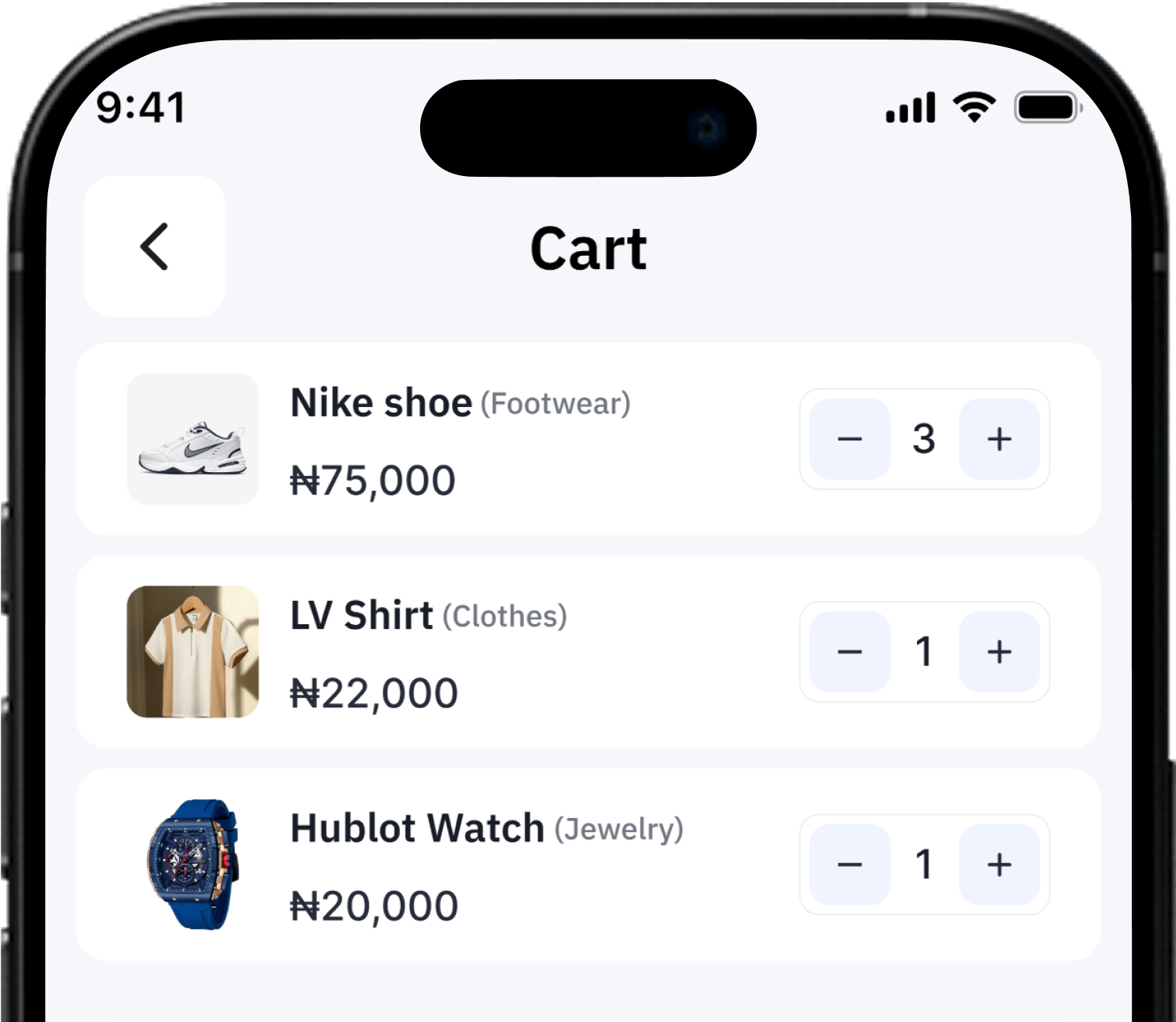Add one more LV Shirt
1176x1022 pixels.
[999, 651]
